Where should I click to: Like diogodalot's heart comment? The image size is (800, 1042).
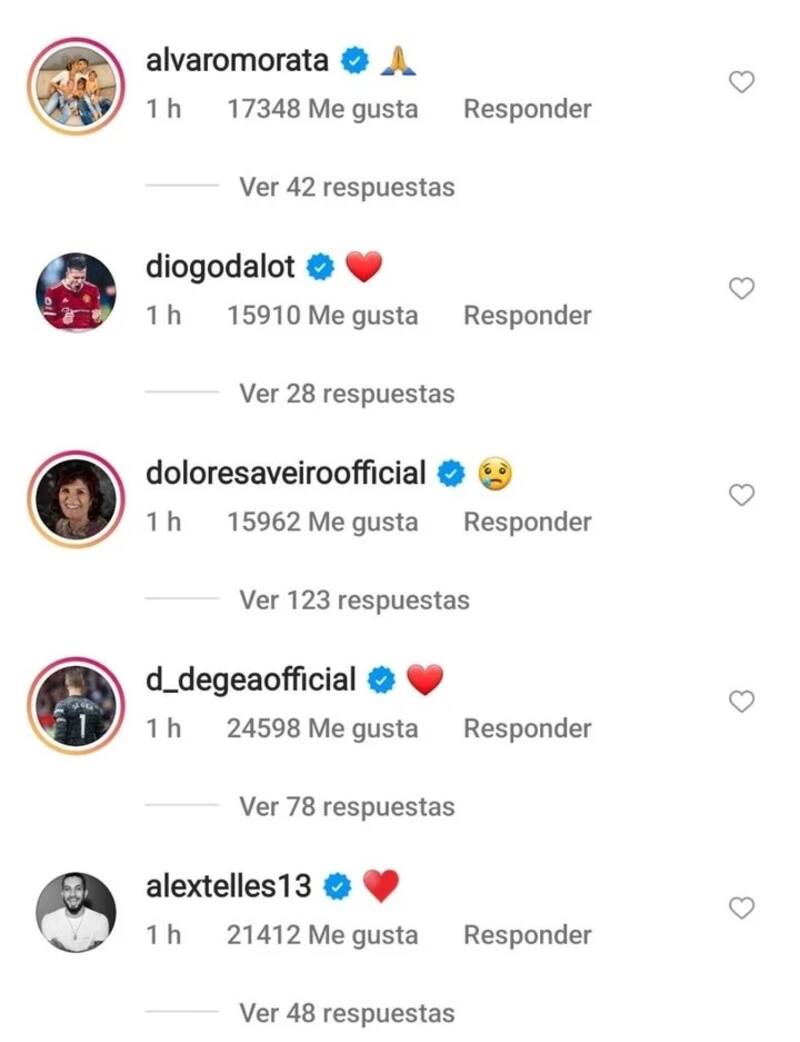point(741,289)
